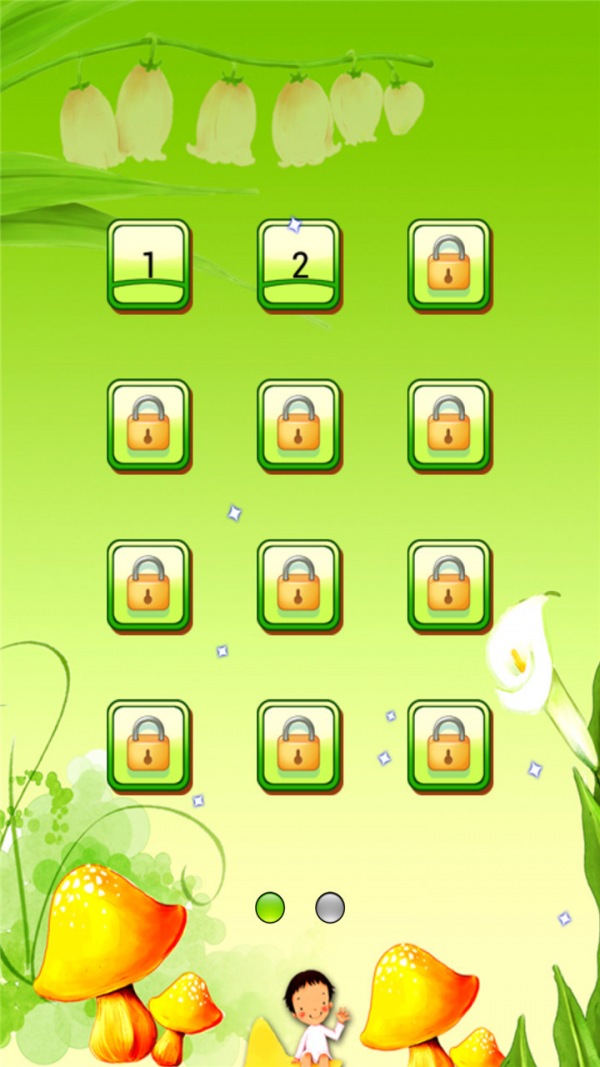This screenshot has width=600, height=1067.
Task: Open level 2
Action: [299, 265]
